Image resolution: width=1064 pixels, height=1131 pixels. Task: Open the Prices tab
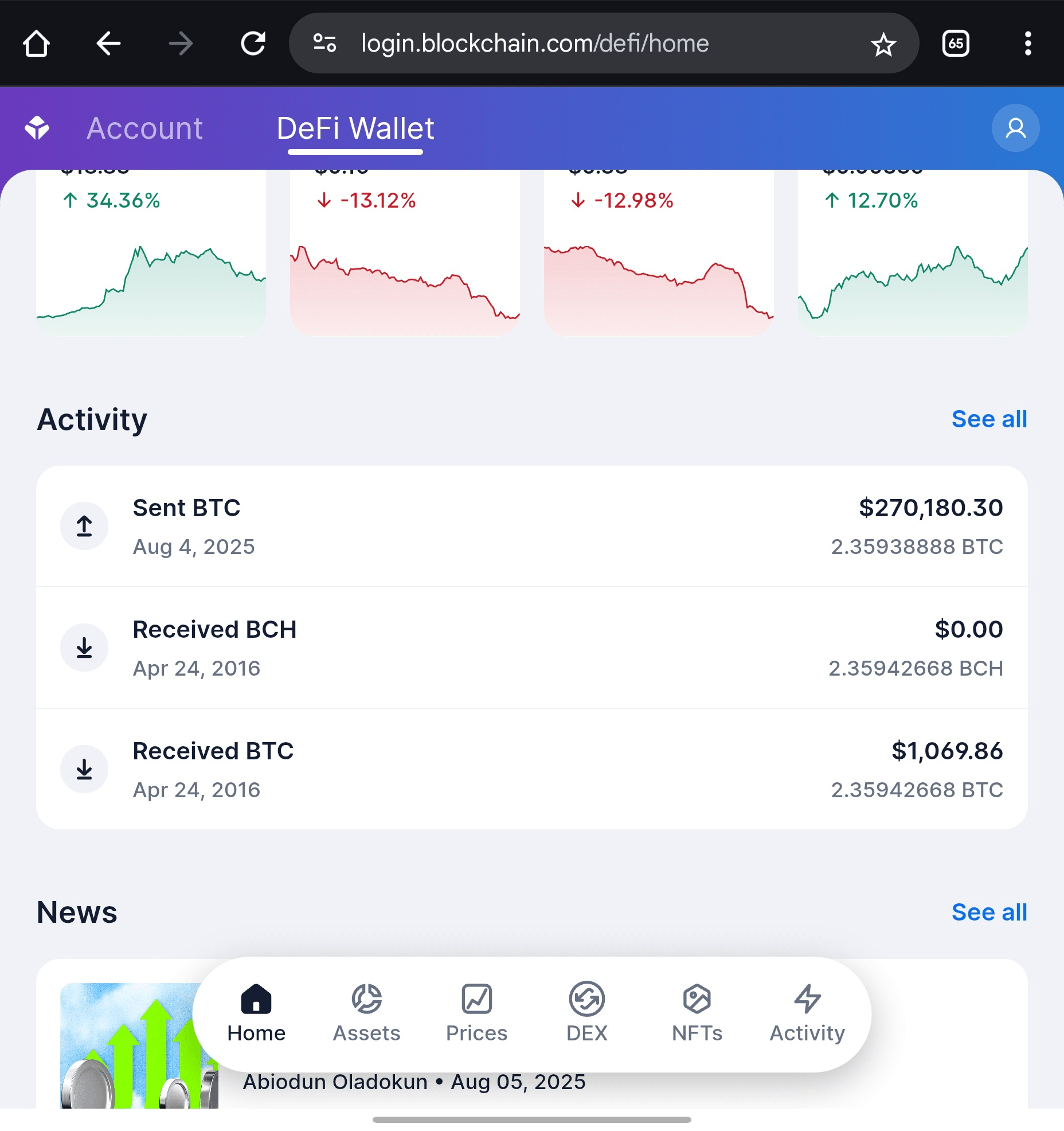tap(476, 1014)
